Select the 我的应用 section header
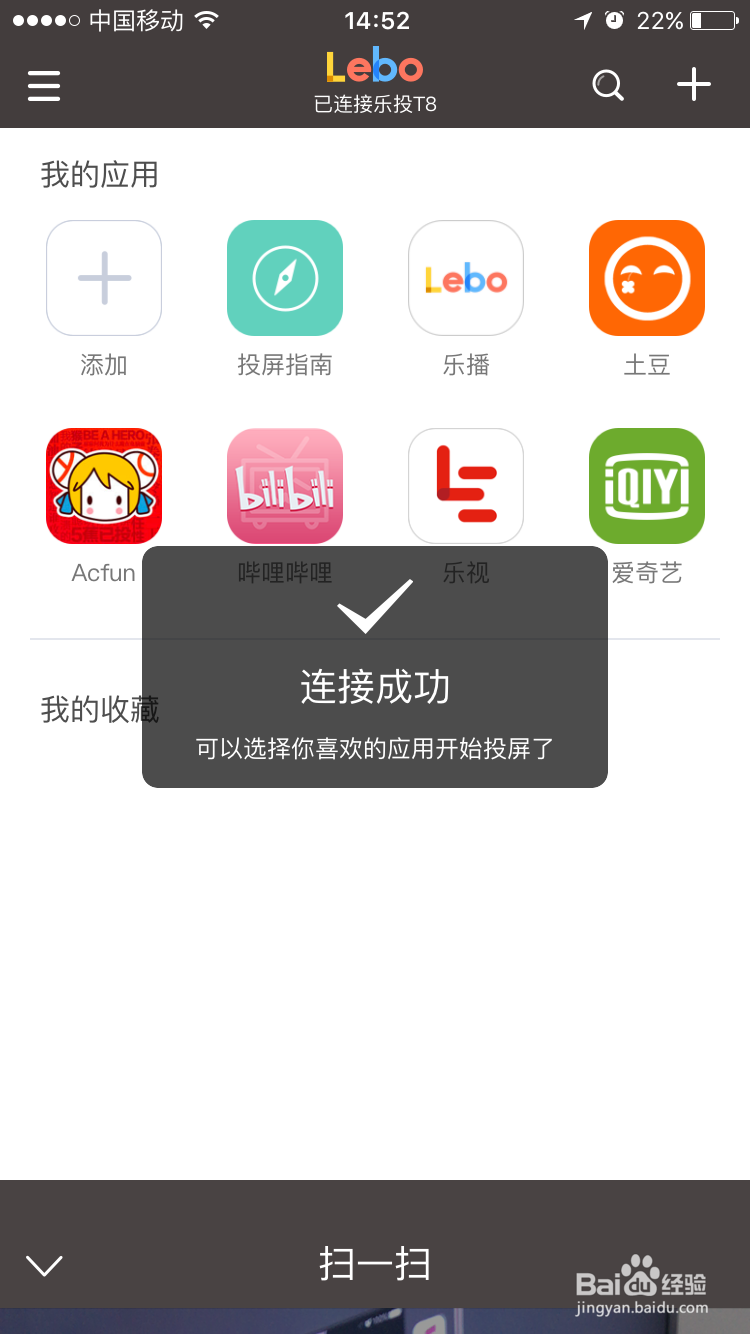Screen dimensions: 750x1334 point(99,174)
